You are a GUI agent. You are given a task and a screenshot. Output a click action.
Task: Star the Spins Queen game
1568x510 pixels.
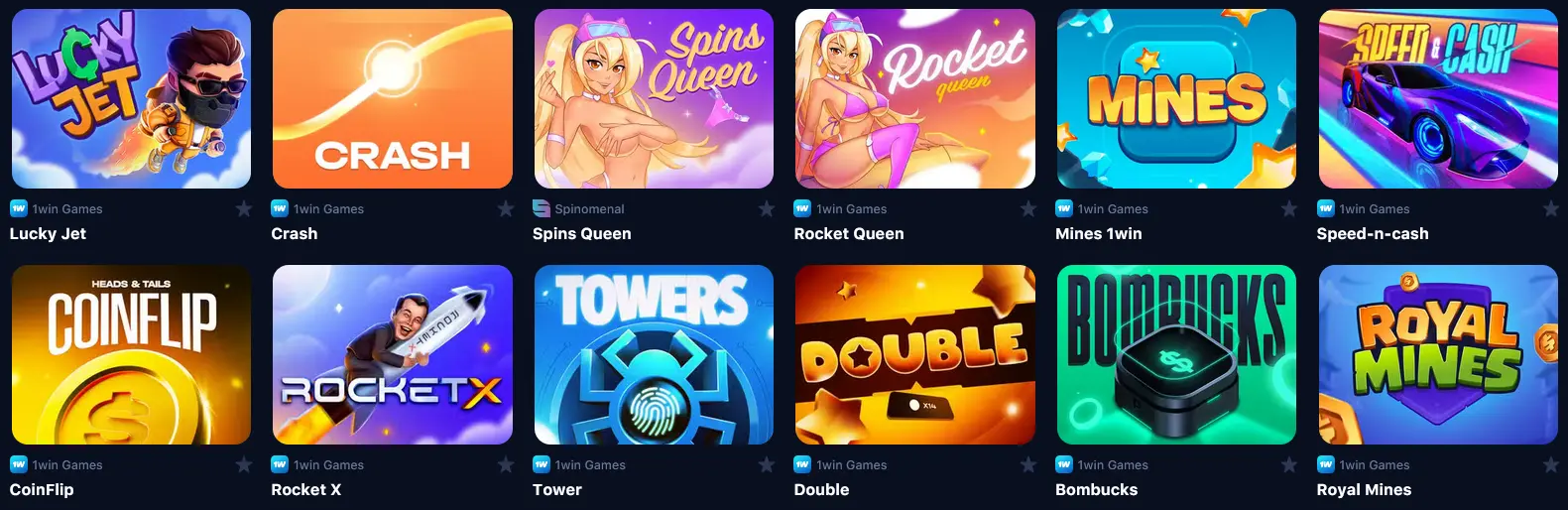[x=767, y=208]
